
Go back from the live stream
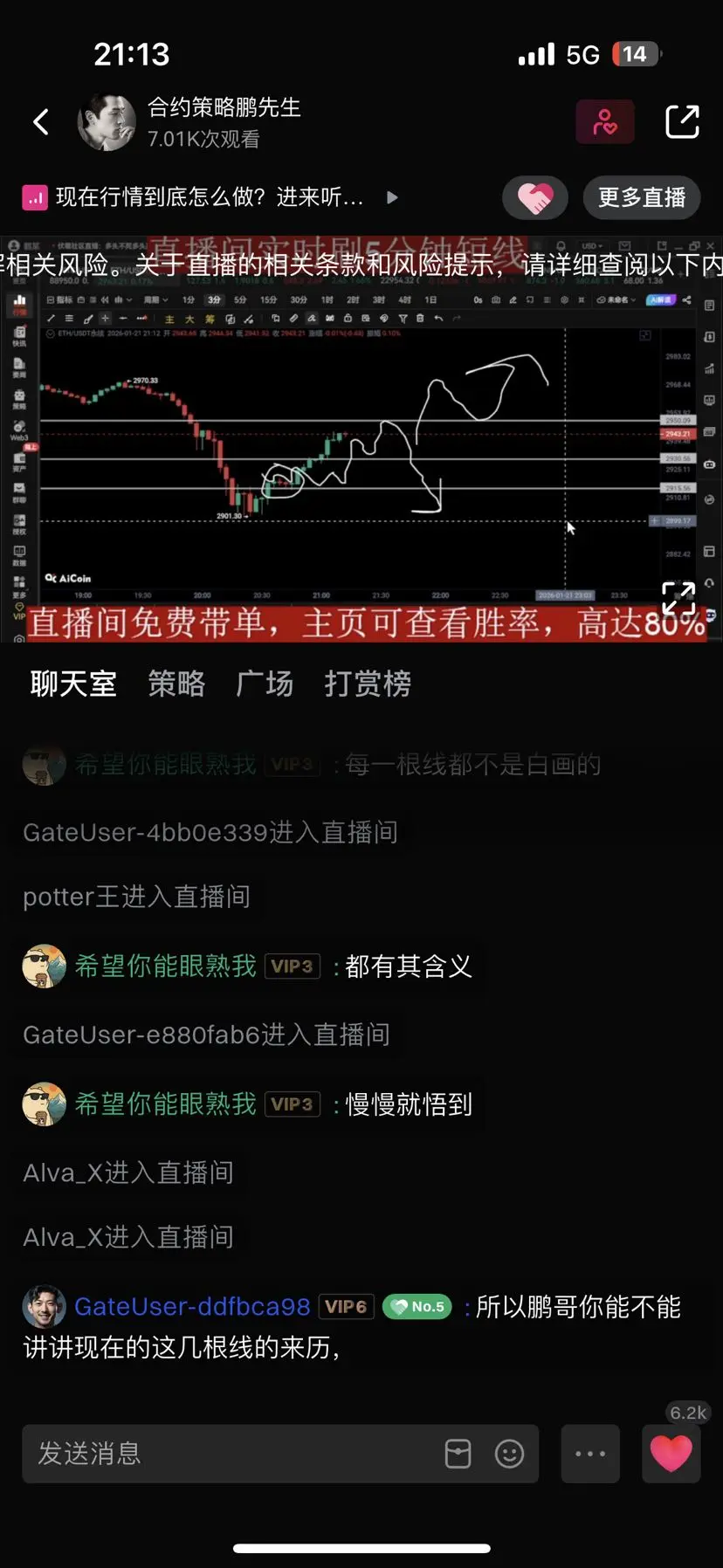click(x=41, y=122)
